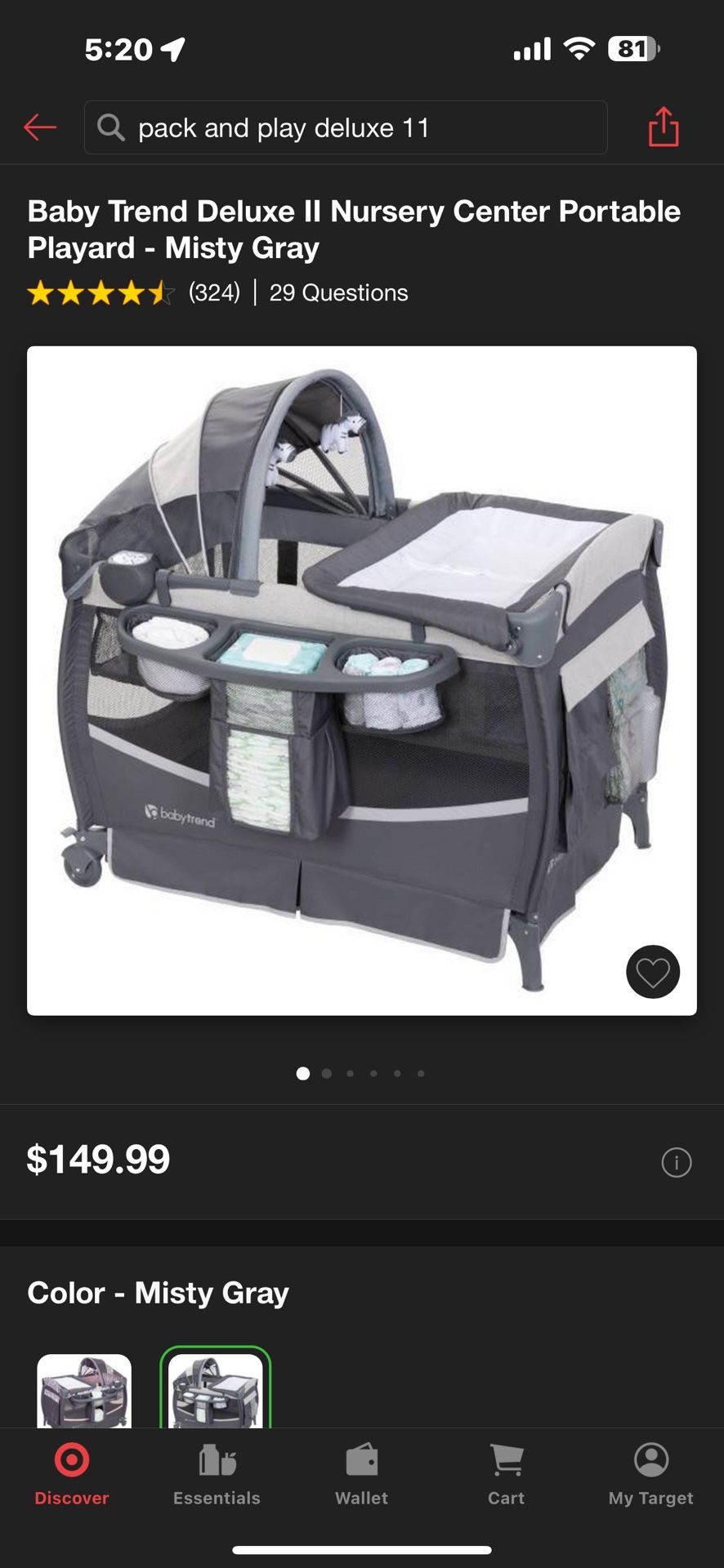724x1568 pixels.
Task: Select the first color swatch option
Action: (x=84, y=1390)
